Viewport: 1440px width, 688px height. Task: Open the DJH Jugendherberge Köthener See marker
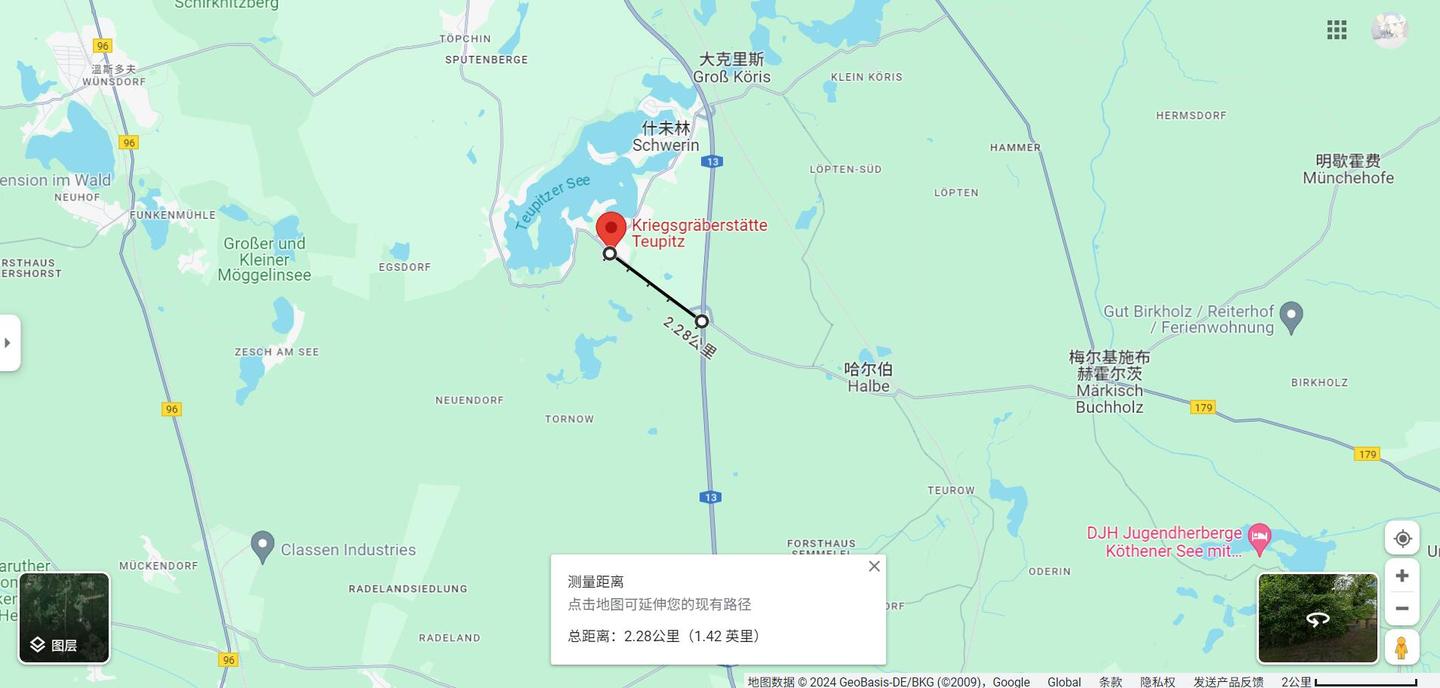pos(1259,537)
